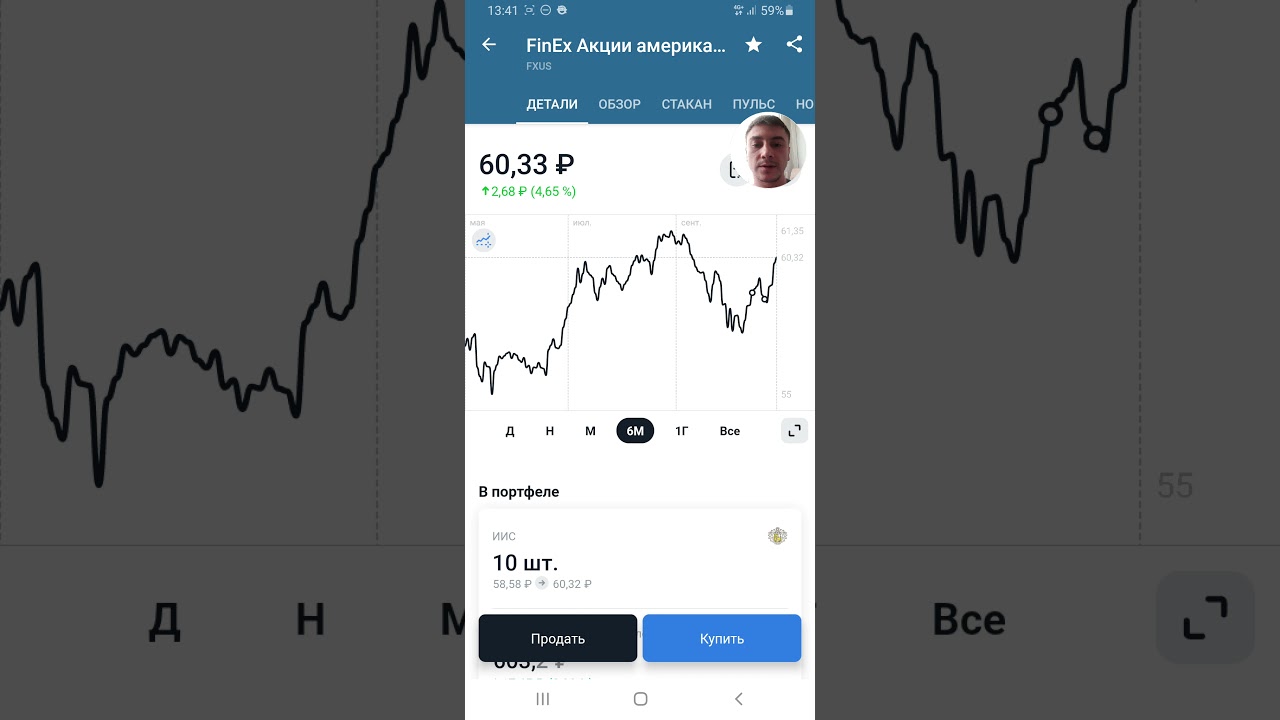Display the full history with Все
The width and height of the screenshot is (1280, 720).
pos(730,431)
